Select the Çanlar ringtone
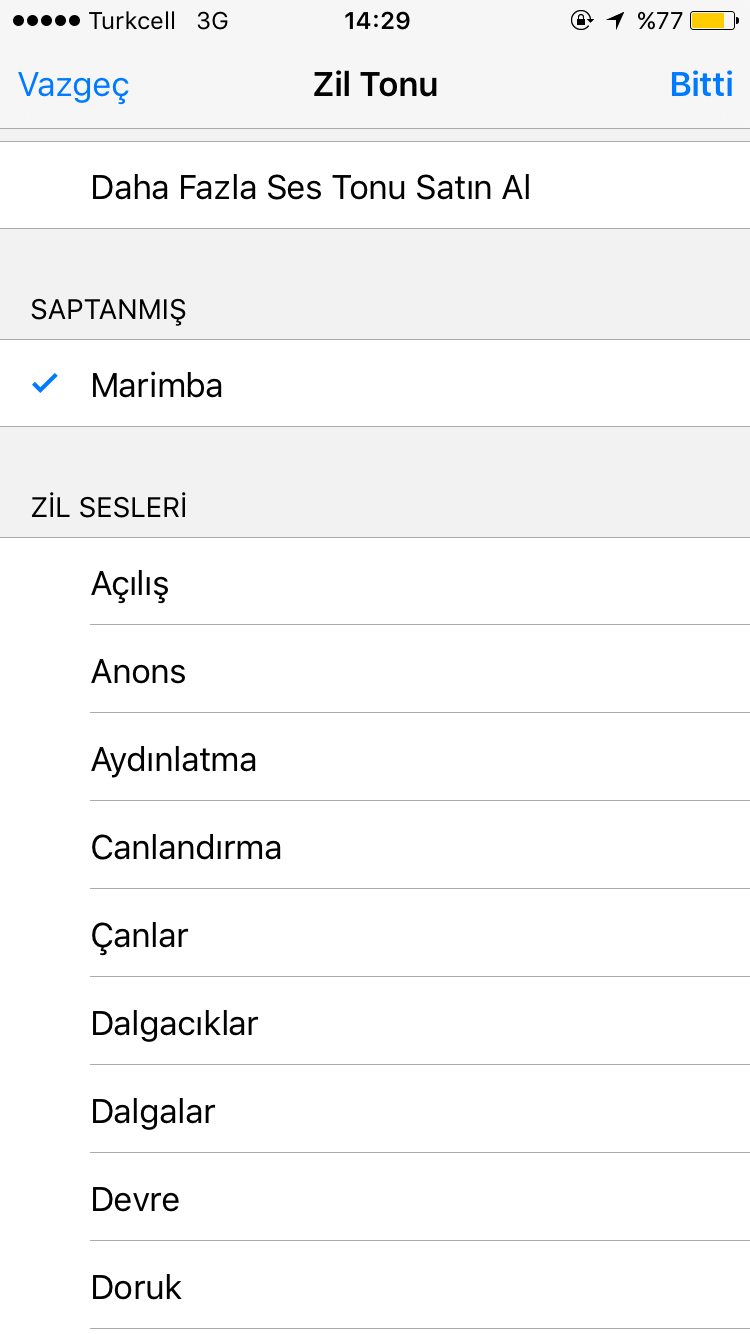Screen dimensions: 750x1334 tap(375, 934)
